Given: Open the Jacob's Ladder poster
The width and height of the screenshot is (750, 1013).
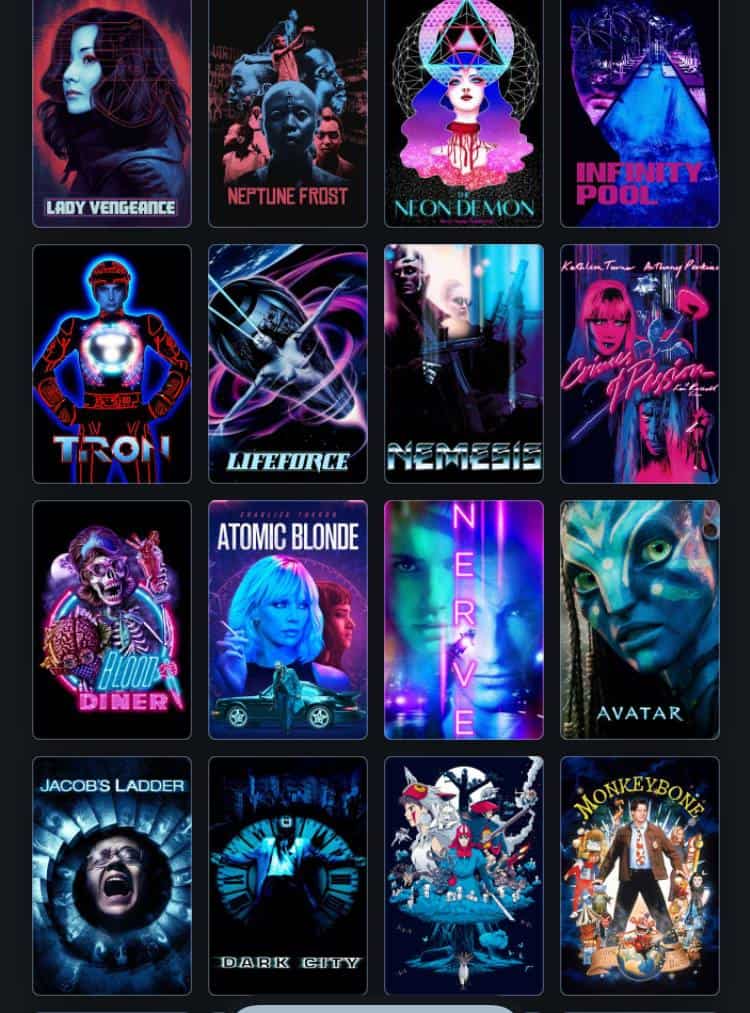Looking at the screenshot, I should click(112, 876).
